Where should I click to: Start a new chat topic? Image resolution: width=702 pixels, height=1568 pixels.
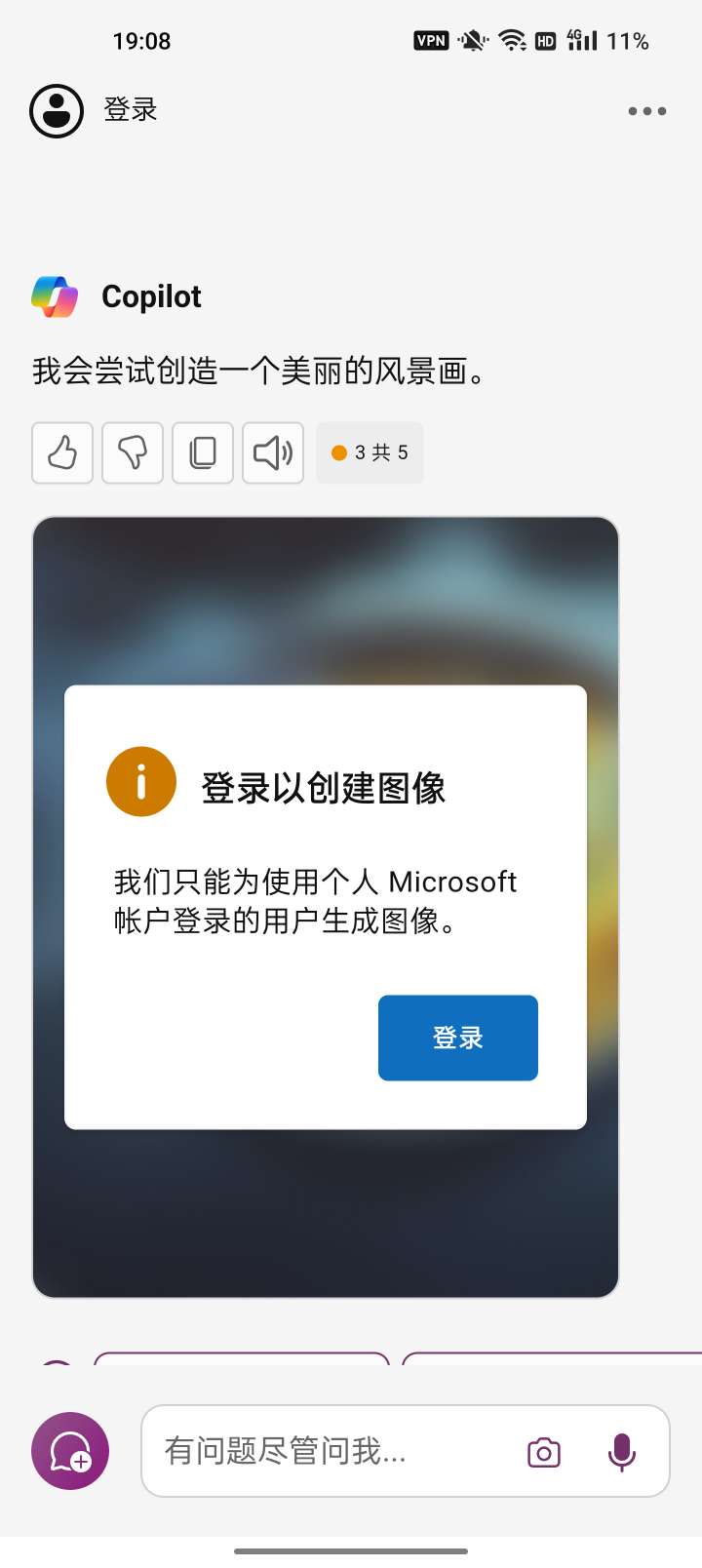(x=70, y=1451)
